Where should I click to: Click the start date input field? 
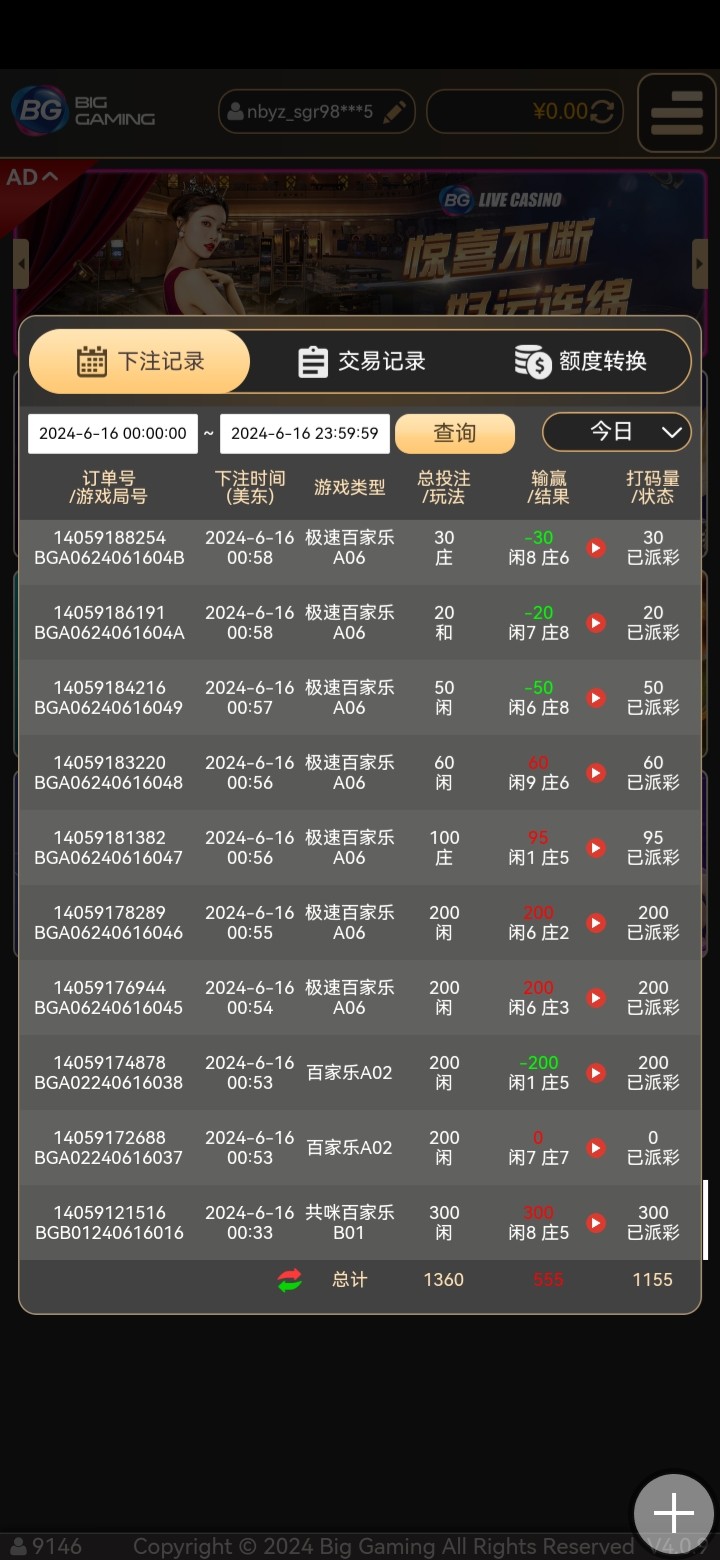point(112,433)
